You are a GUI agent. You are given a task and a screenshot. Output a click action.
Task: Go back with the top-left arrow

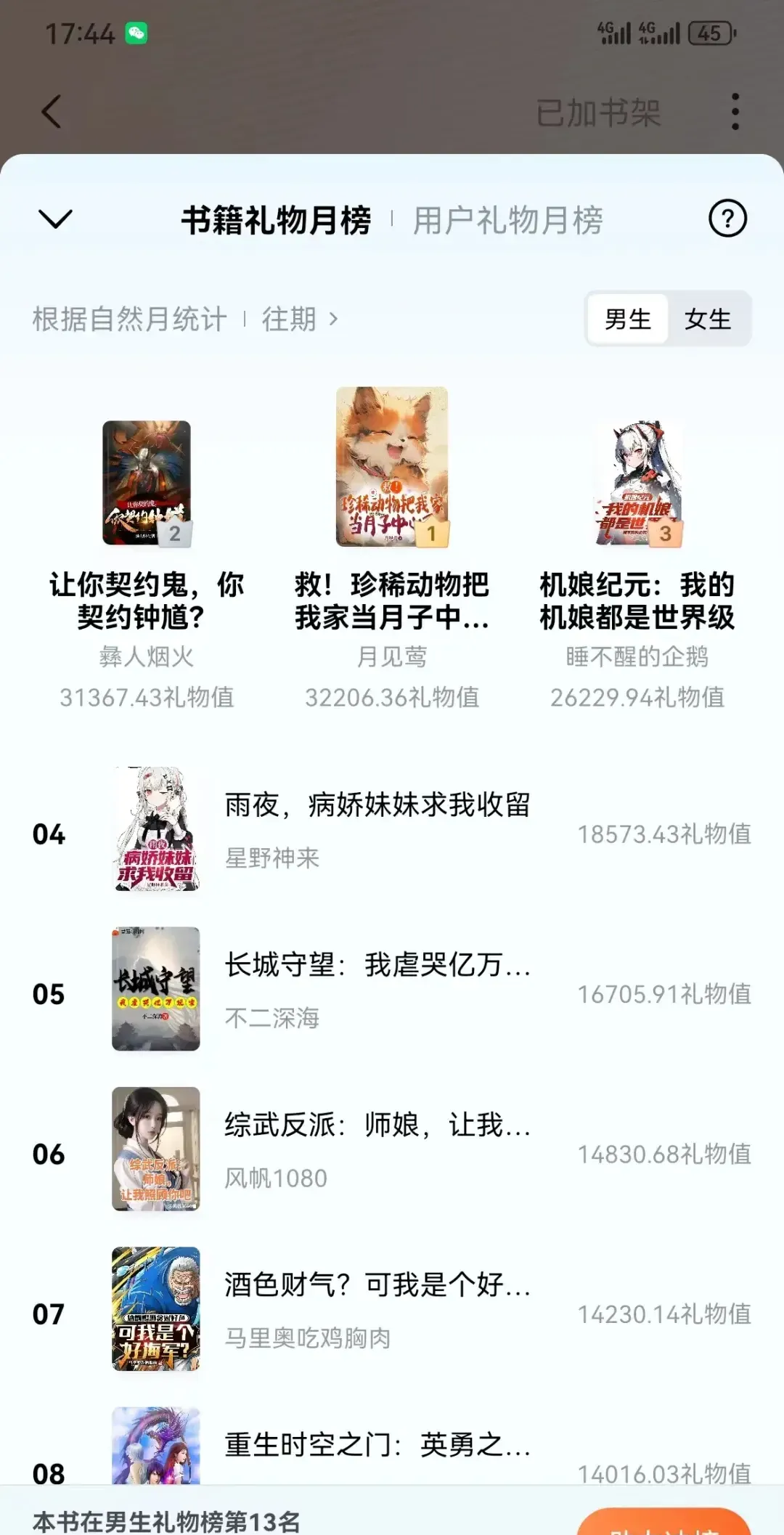[x=52, y=112]
